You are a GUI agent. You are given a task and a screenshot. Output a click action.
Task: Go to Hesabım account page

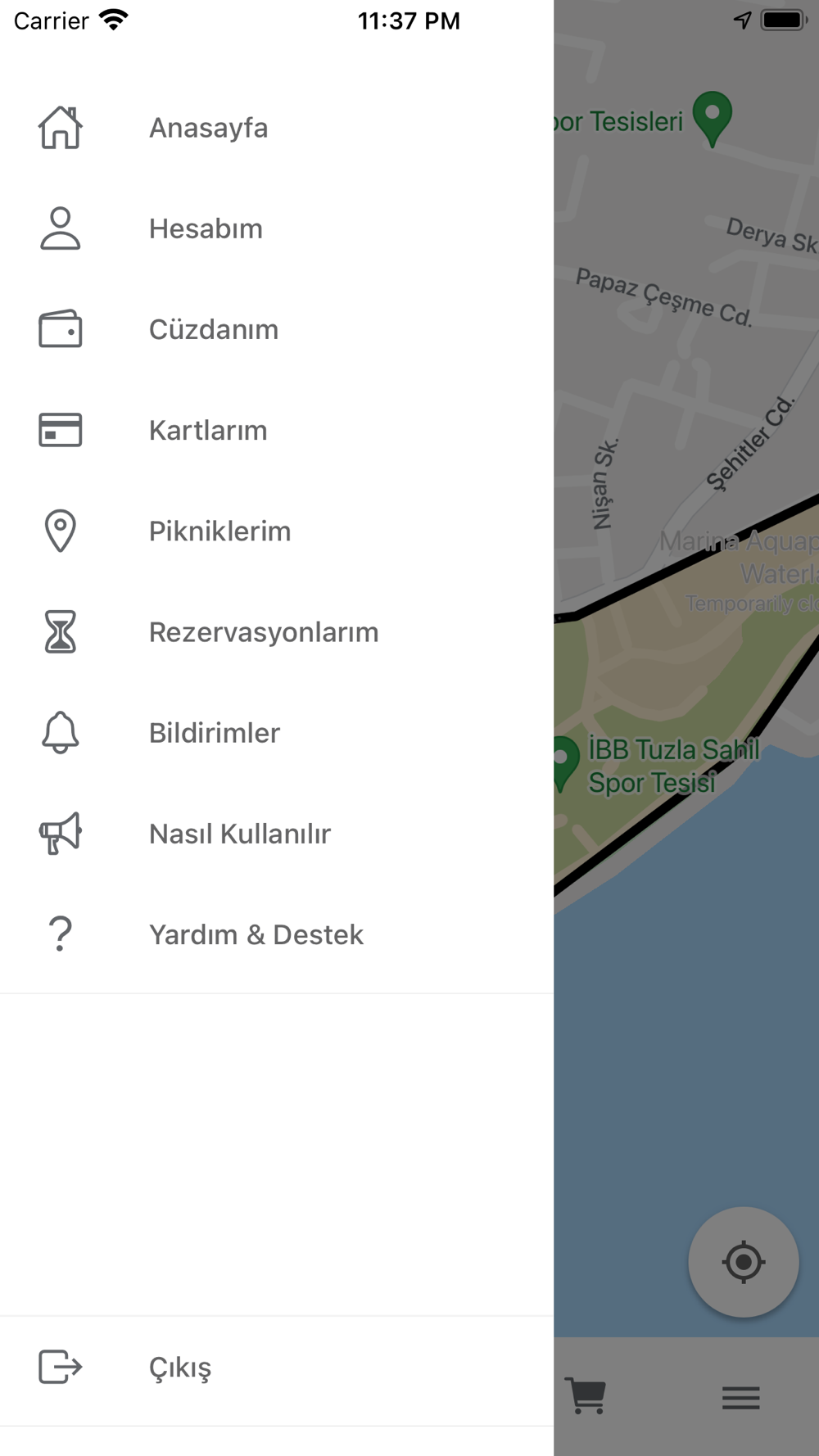coord(277,228)
